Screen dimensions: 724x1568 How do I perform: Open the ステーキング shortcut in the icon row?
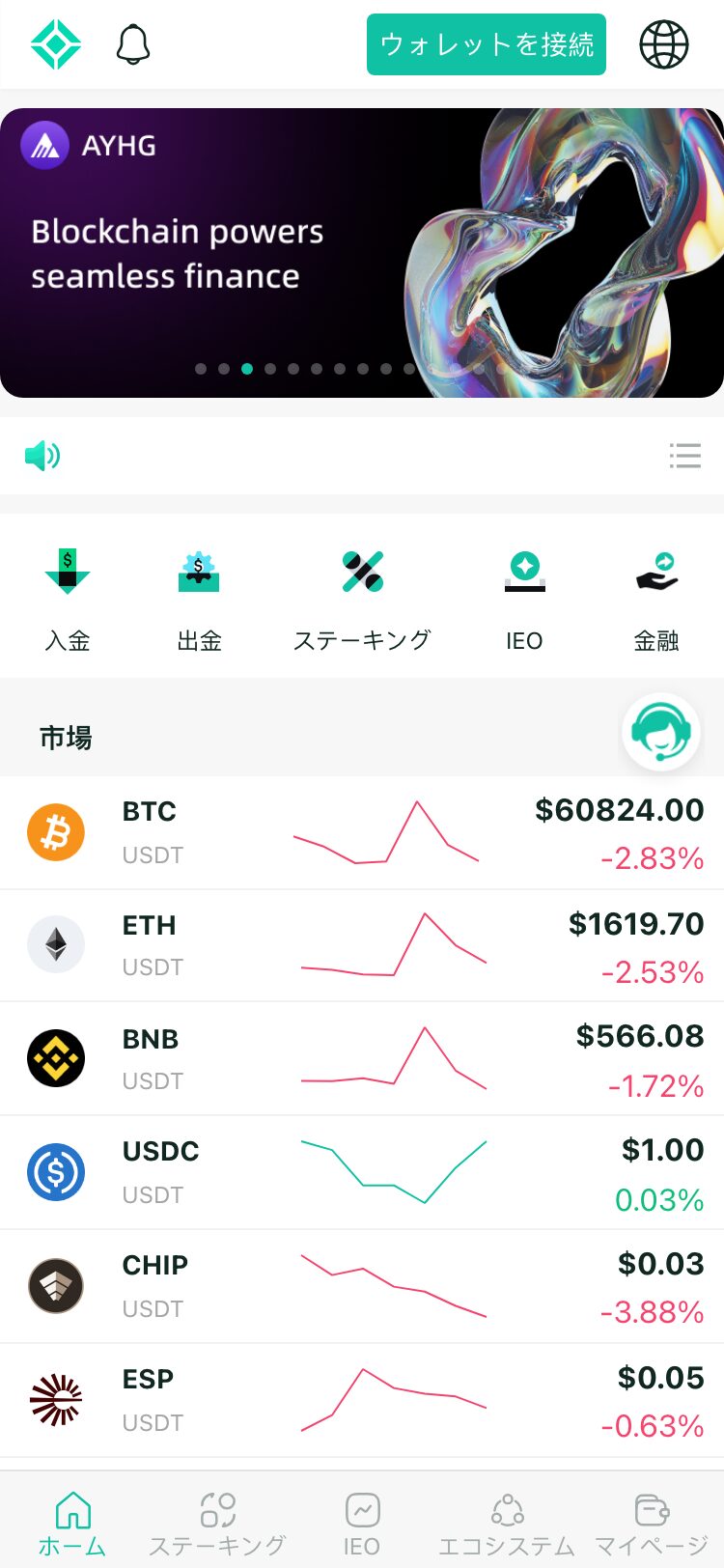362,599
